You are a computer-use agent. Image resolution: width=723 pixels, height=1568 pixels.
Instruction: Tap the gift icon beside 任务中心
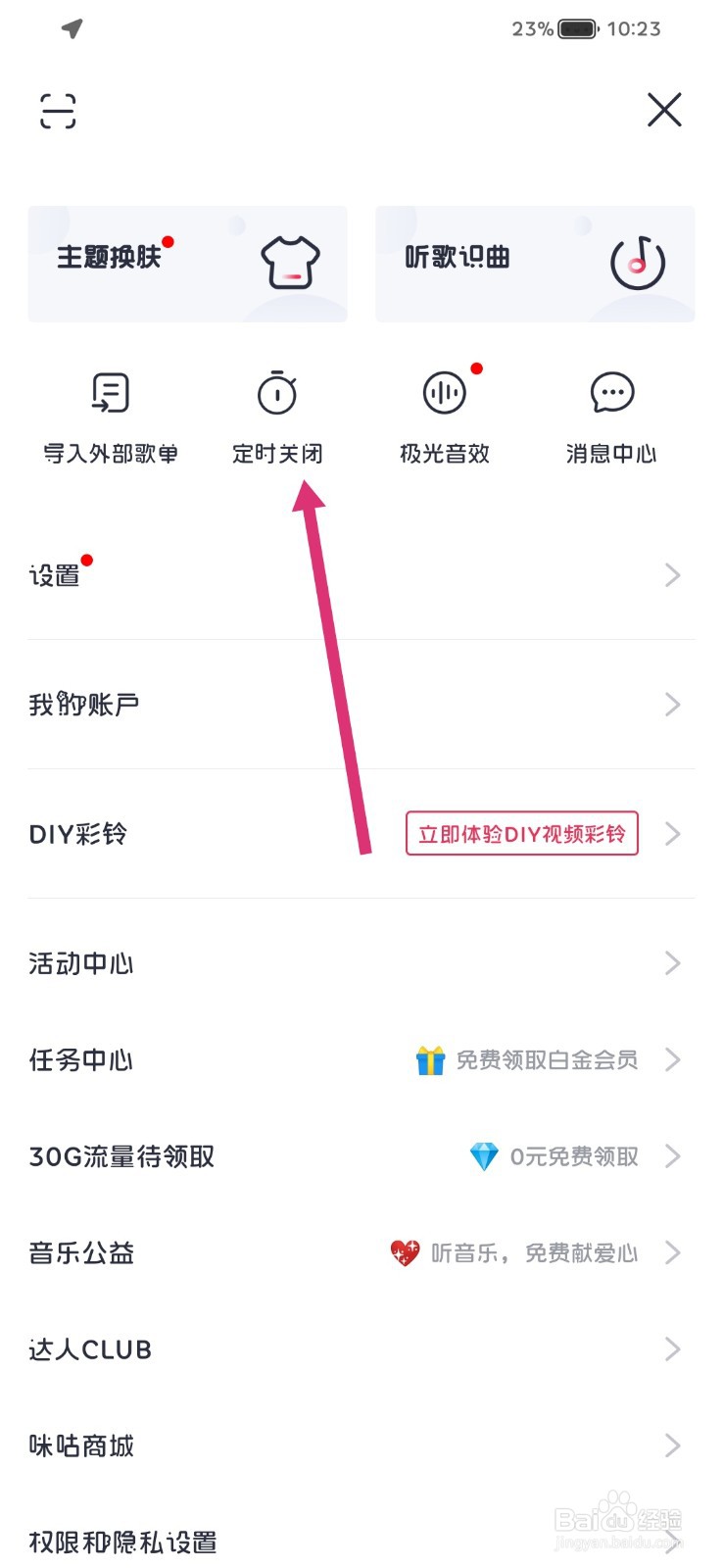[428, 1058]
